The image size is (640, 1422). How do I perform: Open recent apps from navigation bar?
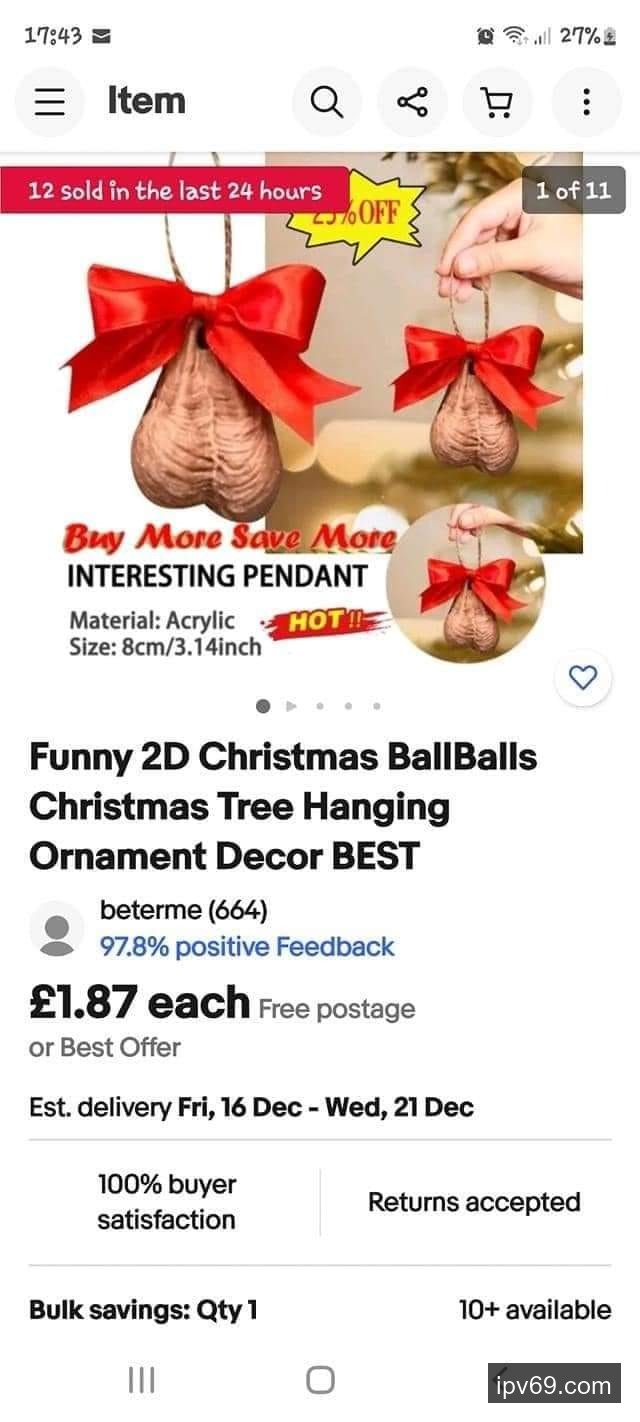click(x=141, y=1380)
